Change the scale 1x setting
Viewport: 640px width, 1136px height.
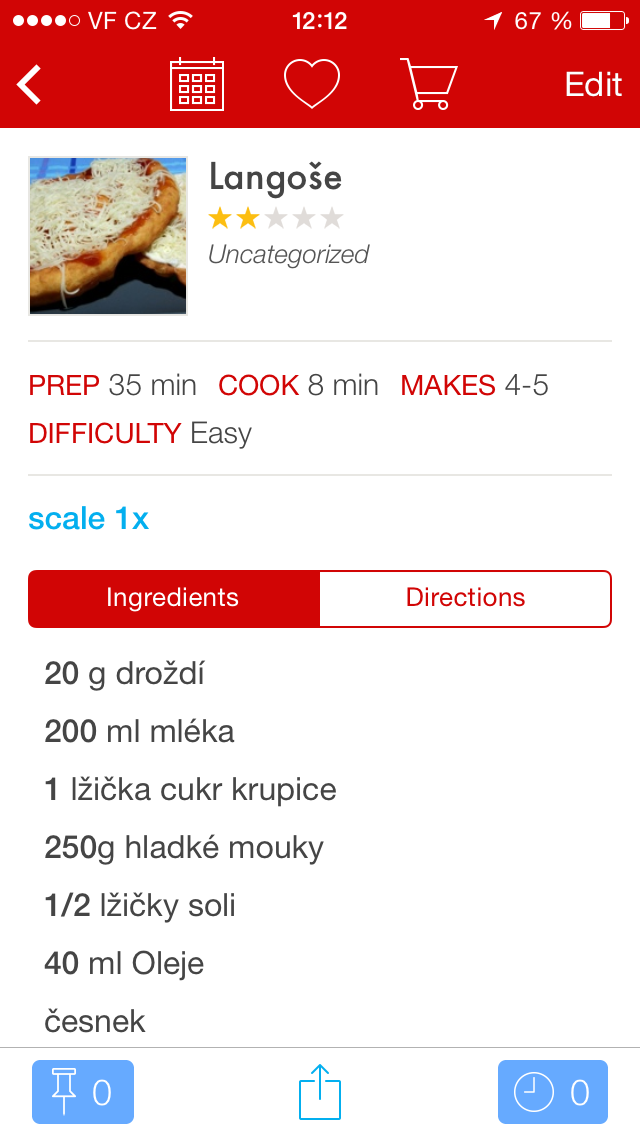(89, 519)
